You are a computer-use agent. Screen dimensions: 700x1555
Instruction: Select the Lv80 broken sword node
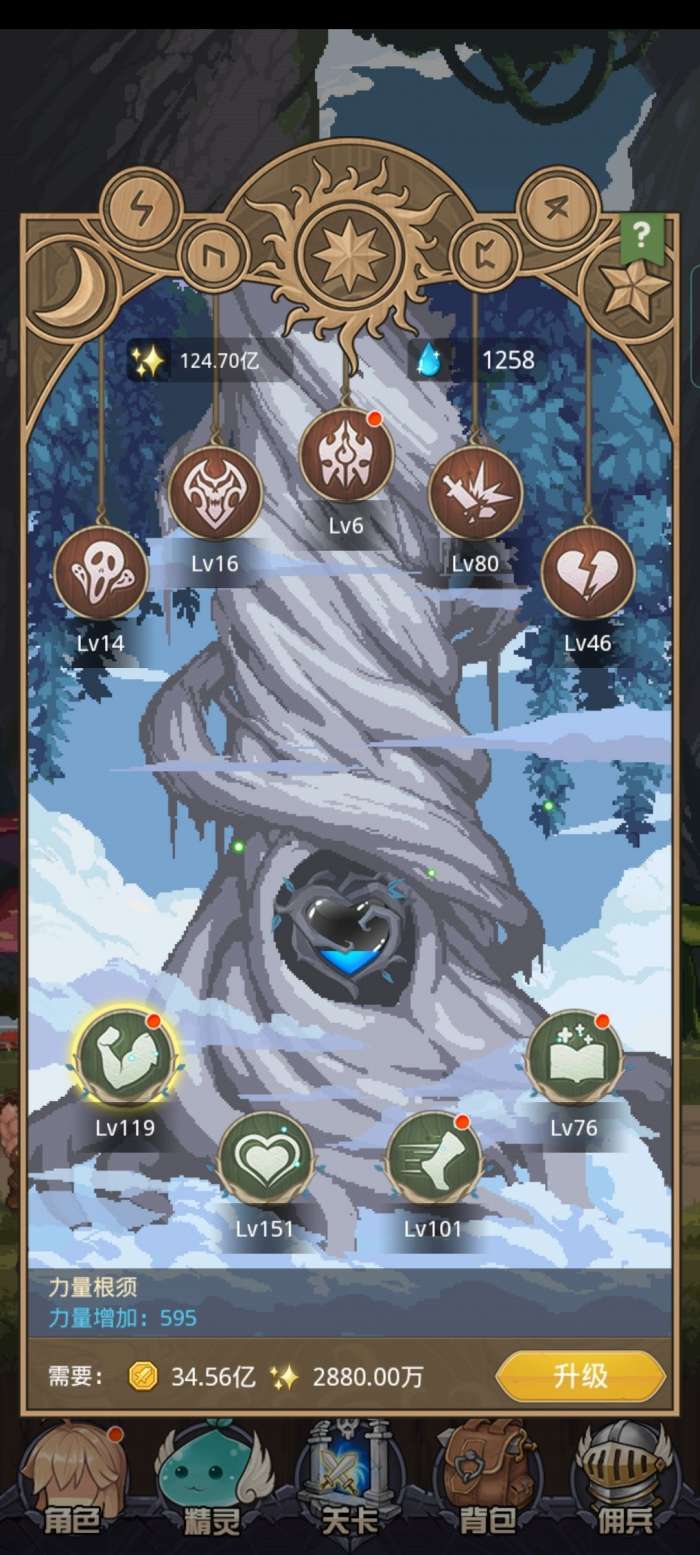click(476, 493)
